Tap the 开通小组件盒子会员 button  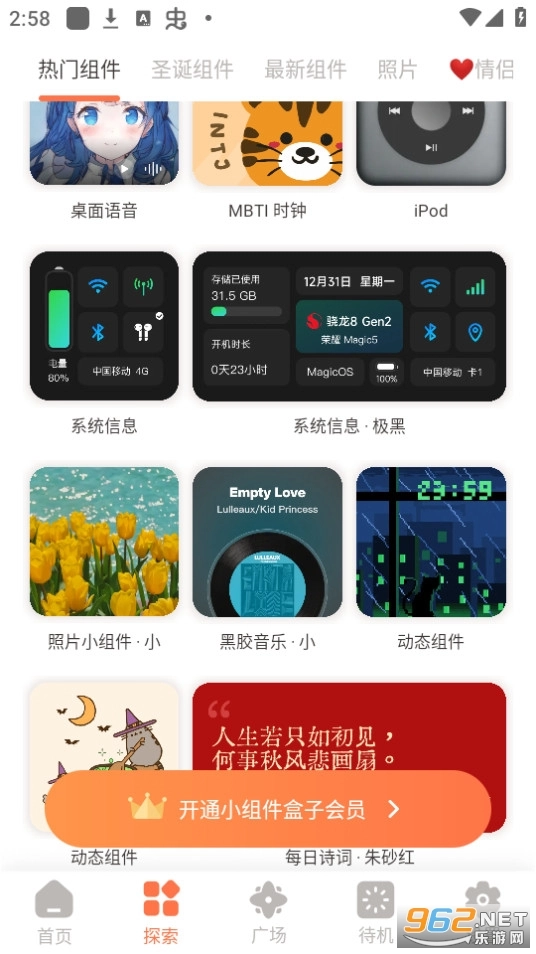point(268,809)
